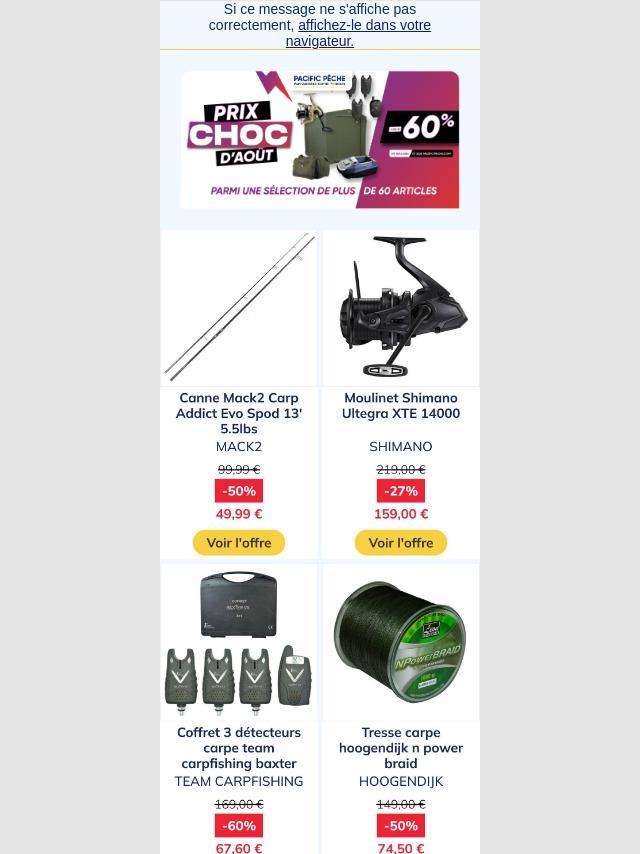Image resolution: width=640 pixels, height=854 pixels.
Task: Tap 'Voir l'offre' for Moulinet Shimano Ultegra
Action: 401,542
